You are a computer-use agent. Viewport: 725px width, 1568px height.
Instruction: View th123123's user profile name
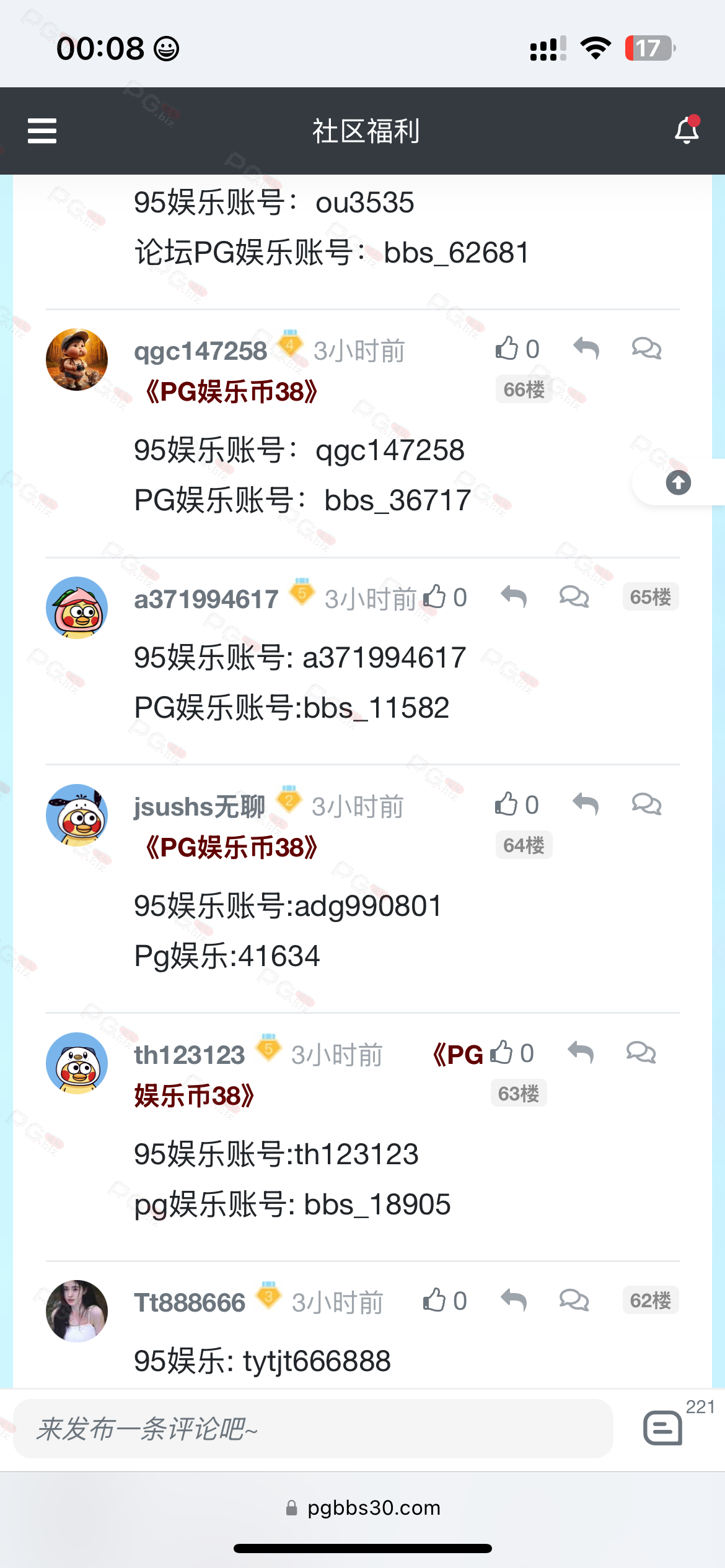point(190,1055)
